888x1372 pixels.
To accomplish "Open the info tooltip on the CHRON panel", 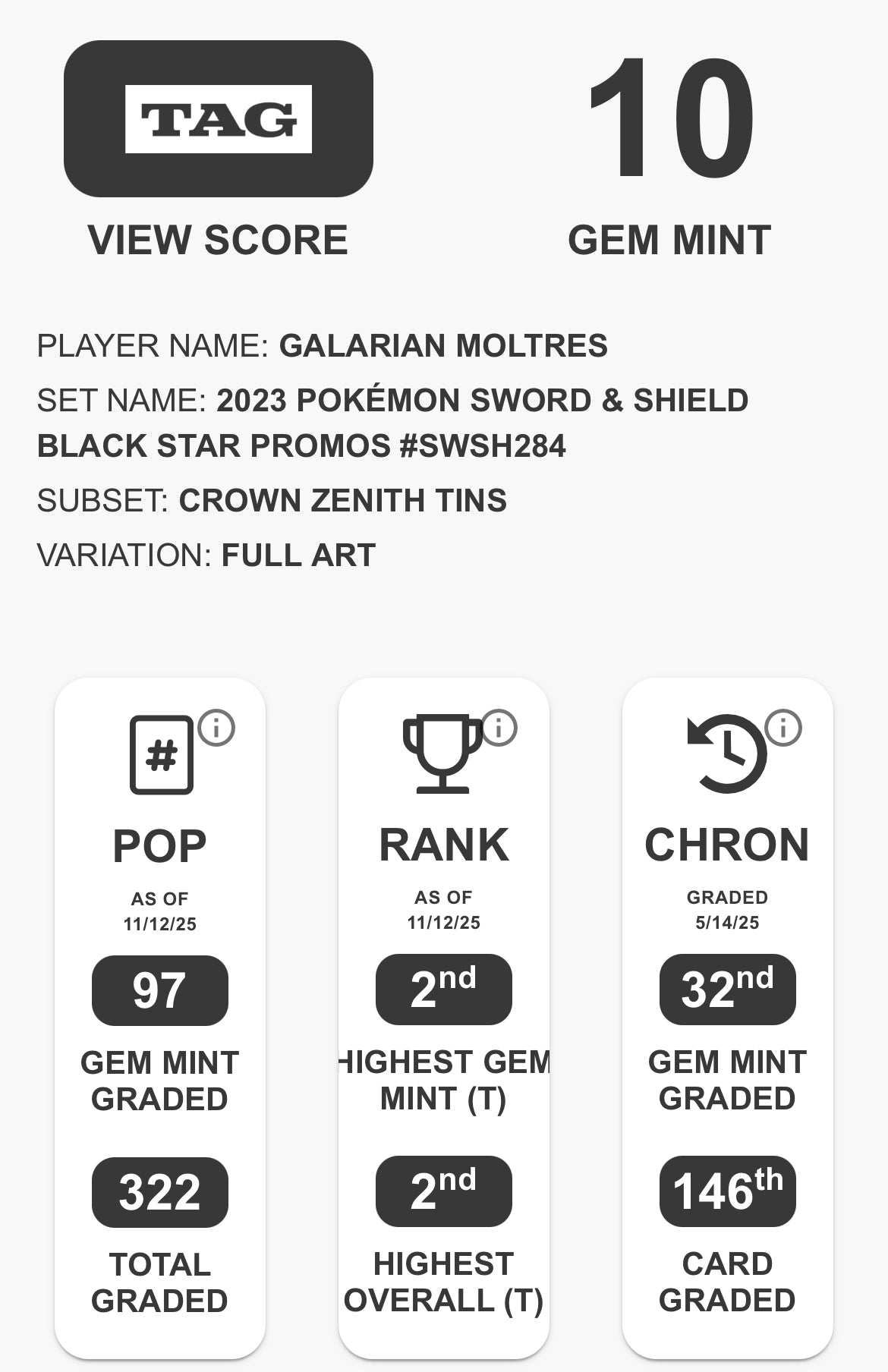I will (x=782, y=728).
